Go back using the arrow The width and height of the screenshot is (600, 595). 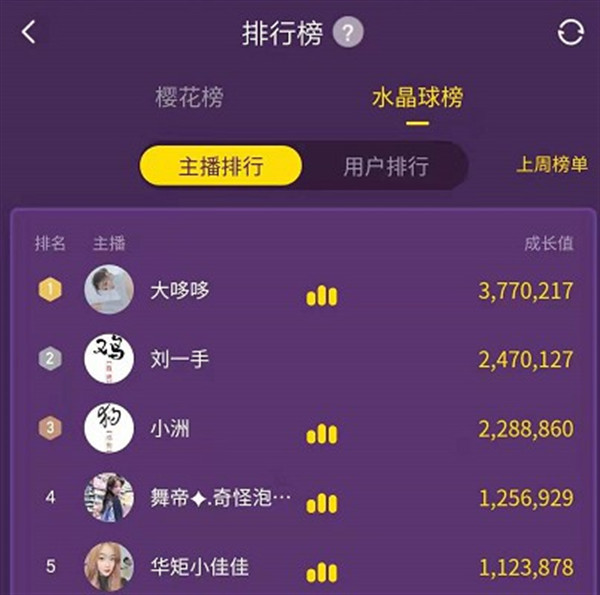pos(28,33)
